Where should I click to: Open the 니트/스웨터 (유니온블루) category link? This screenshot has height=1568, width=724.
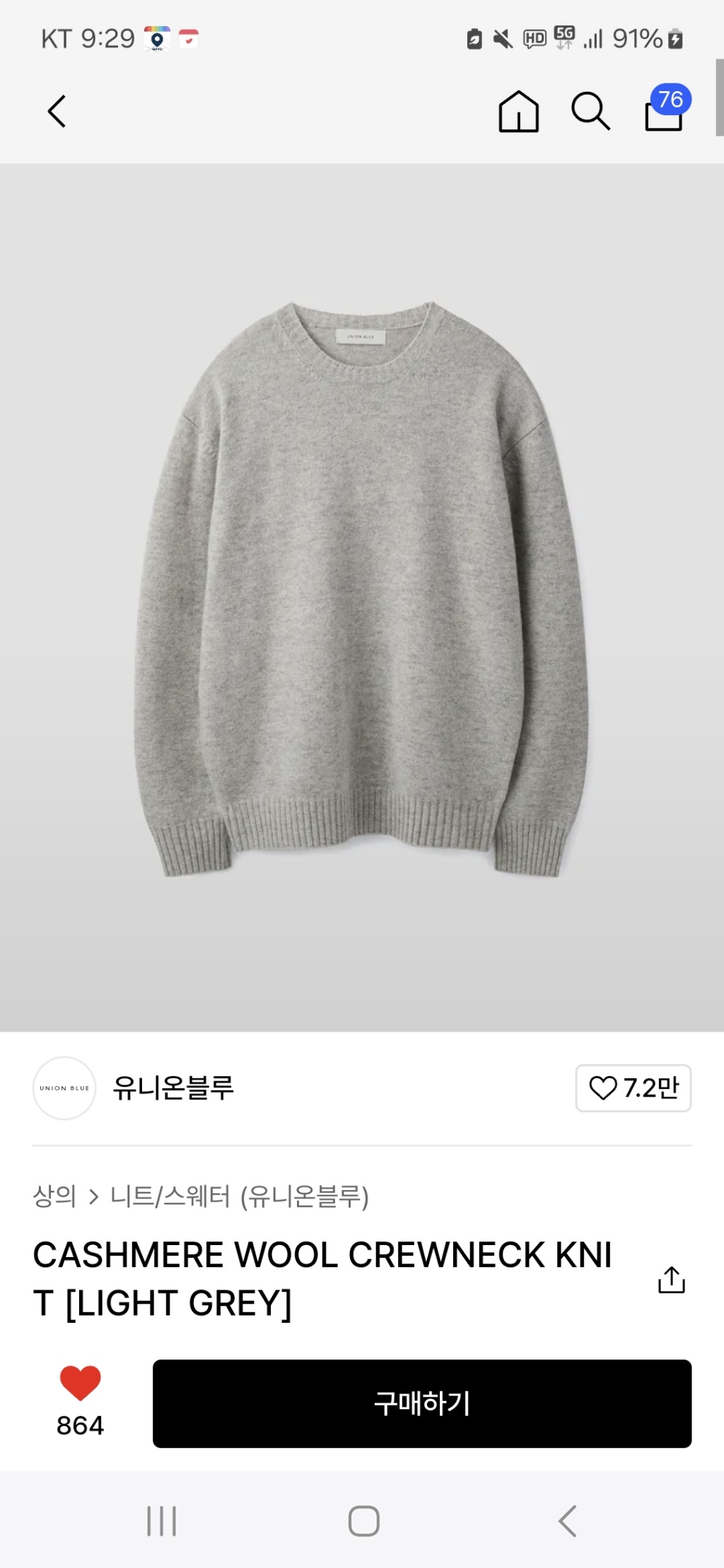point(239,1196)
